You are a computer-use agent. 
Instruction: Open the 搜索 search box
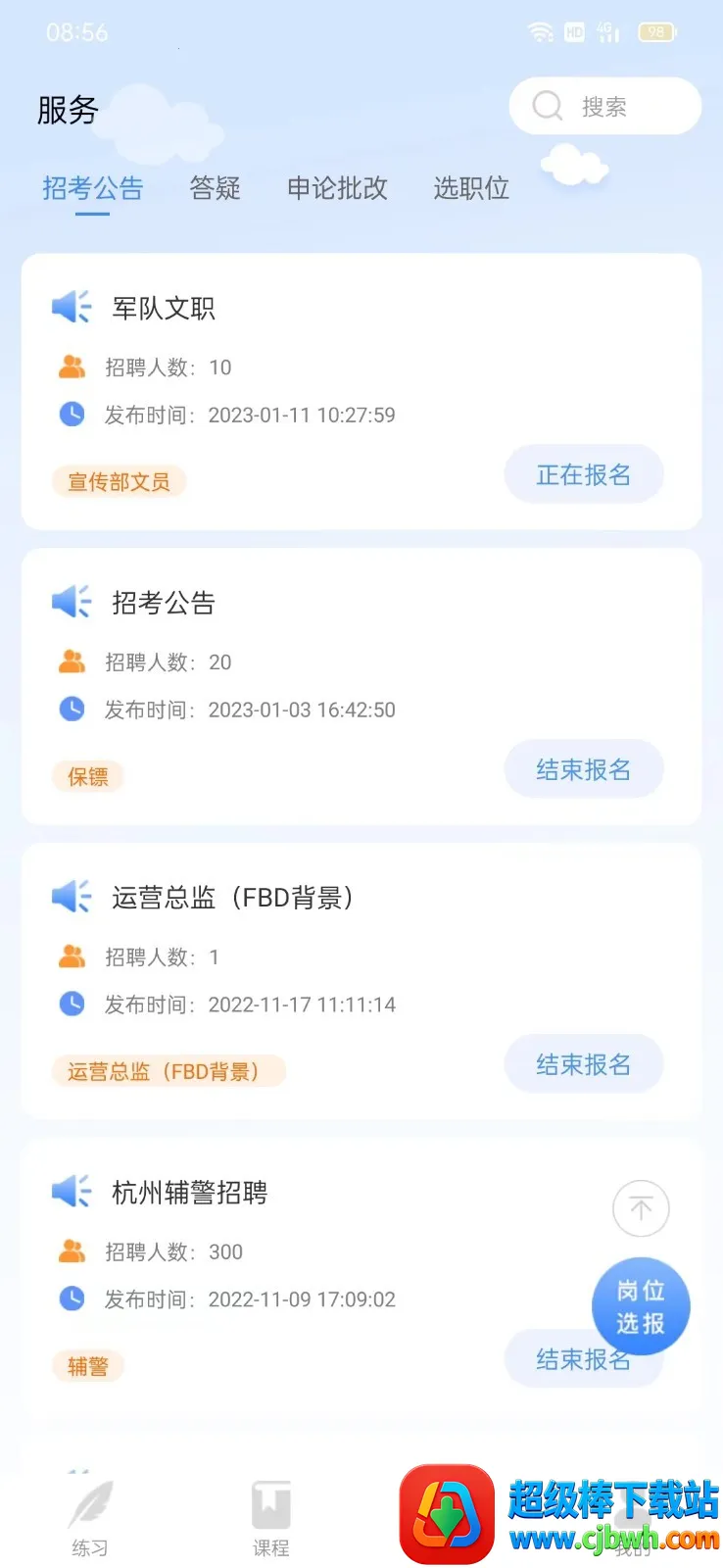coord(604,106)
